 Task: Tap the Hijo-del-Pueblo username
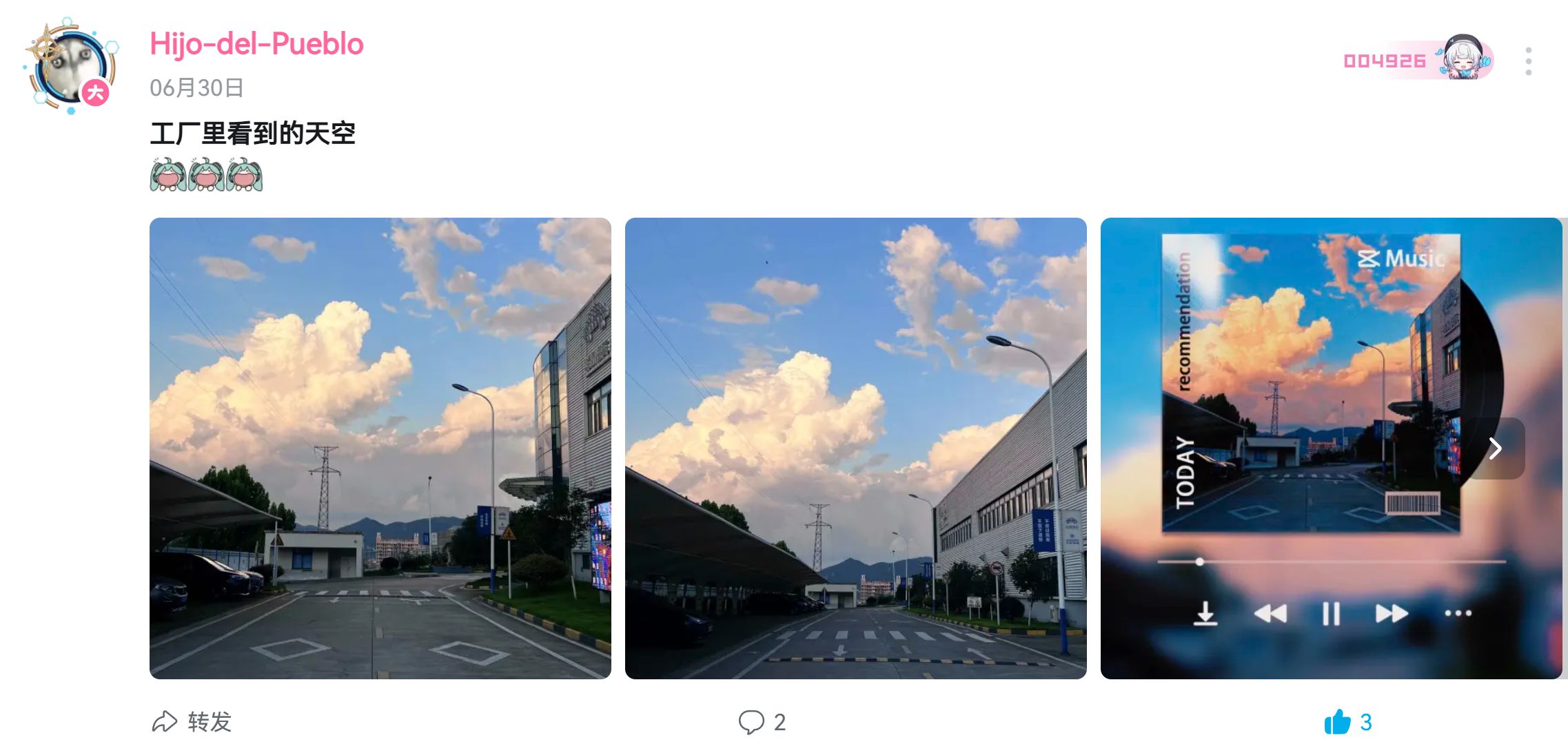coord(256,44)
